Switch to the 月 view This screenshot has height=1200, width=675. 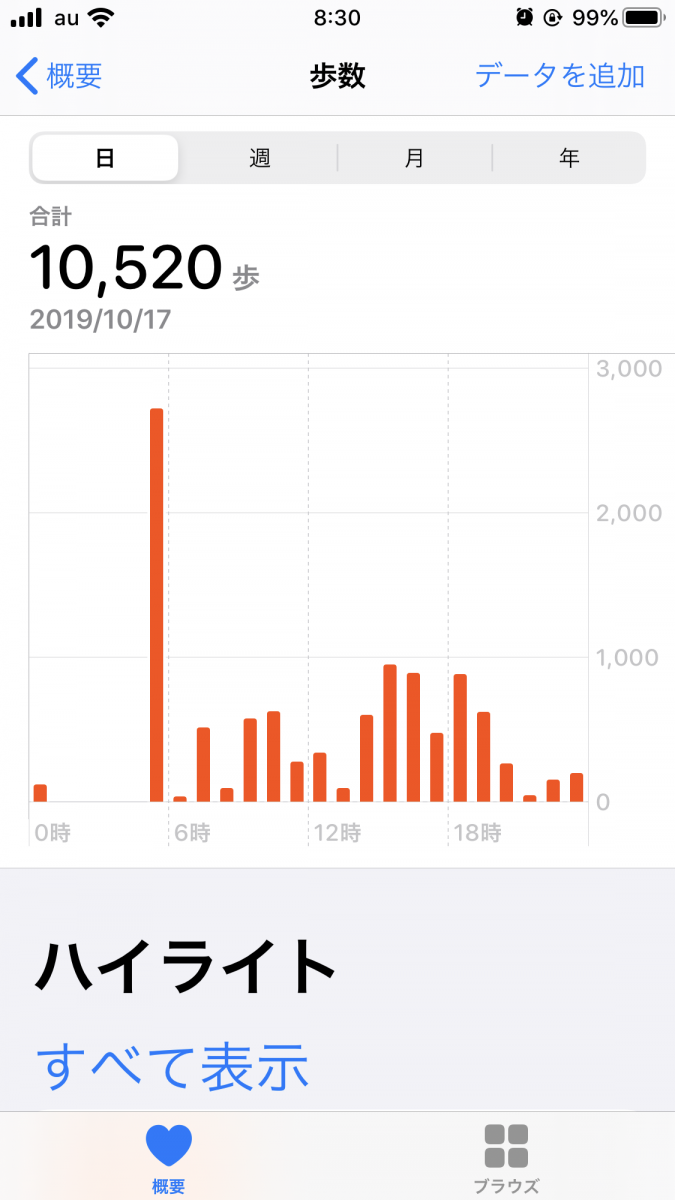[415, 158]
